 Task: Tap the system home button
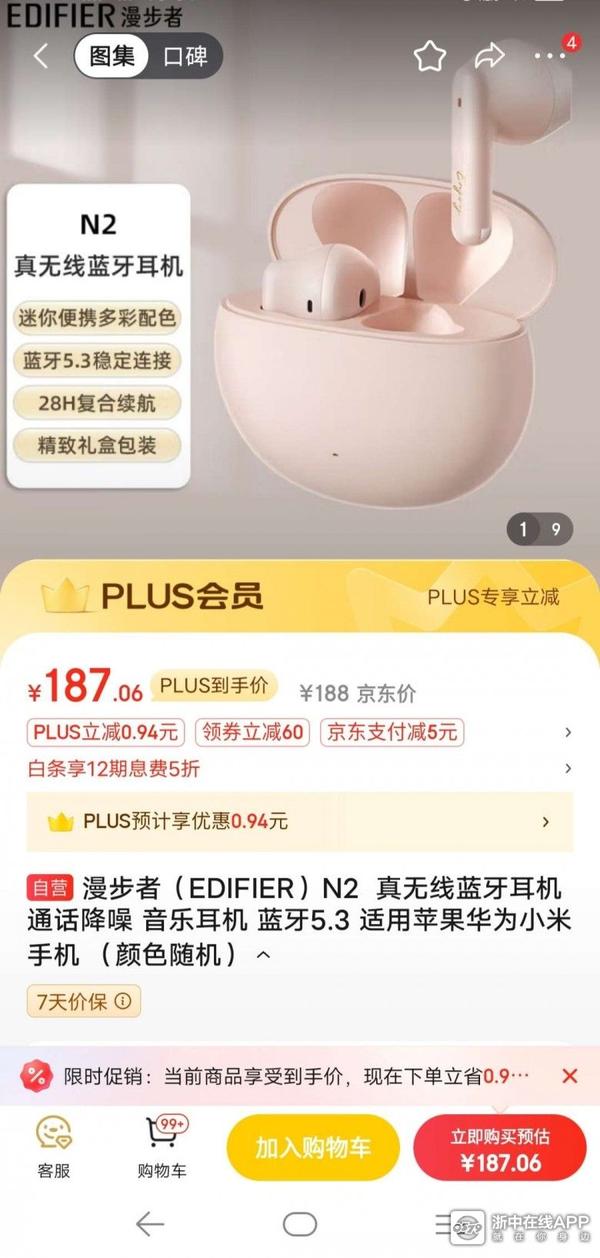(300, 1223)
